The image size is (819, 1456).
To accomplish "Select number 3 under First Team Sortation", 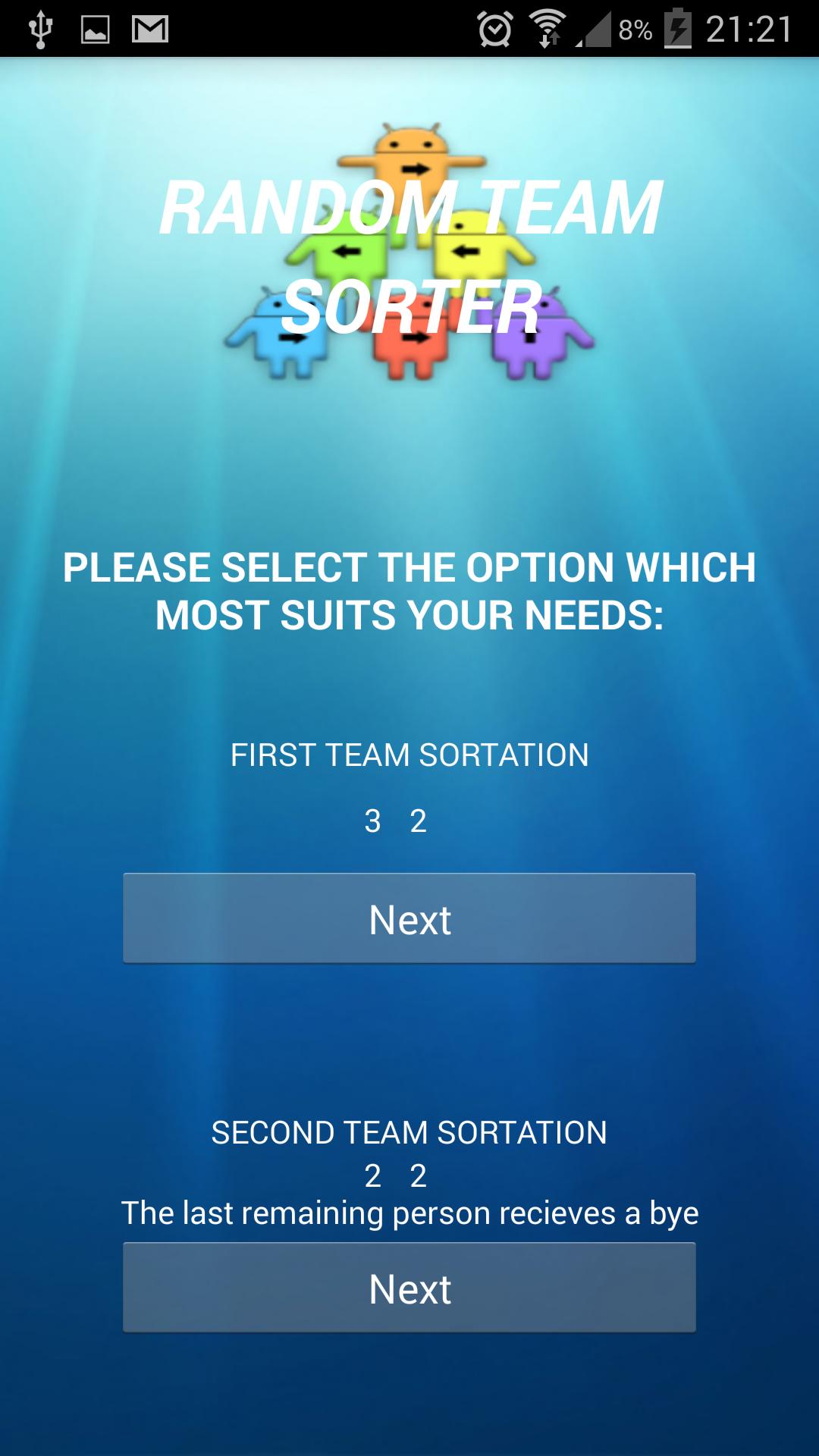I will tap(372, 823).
